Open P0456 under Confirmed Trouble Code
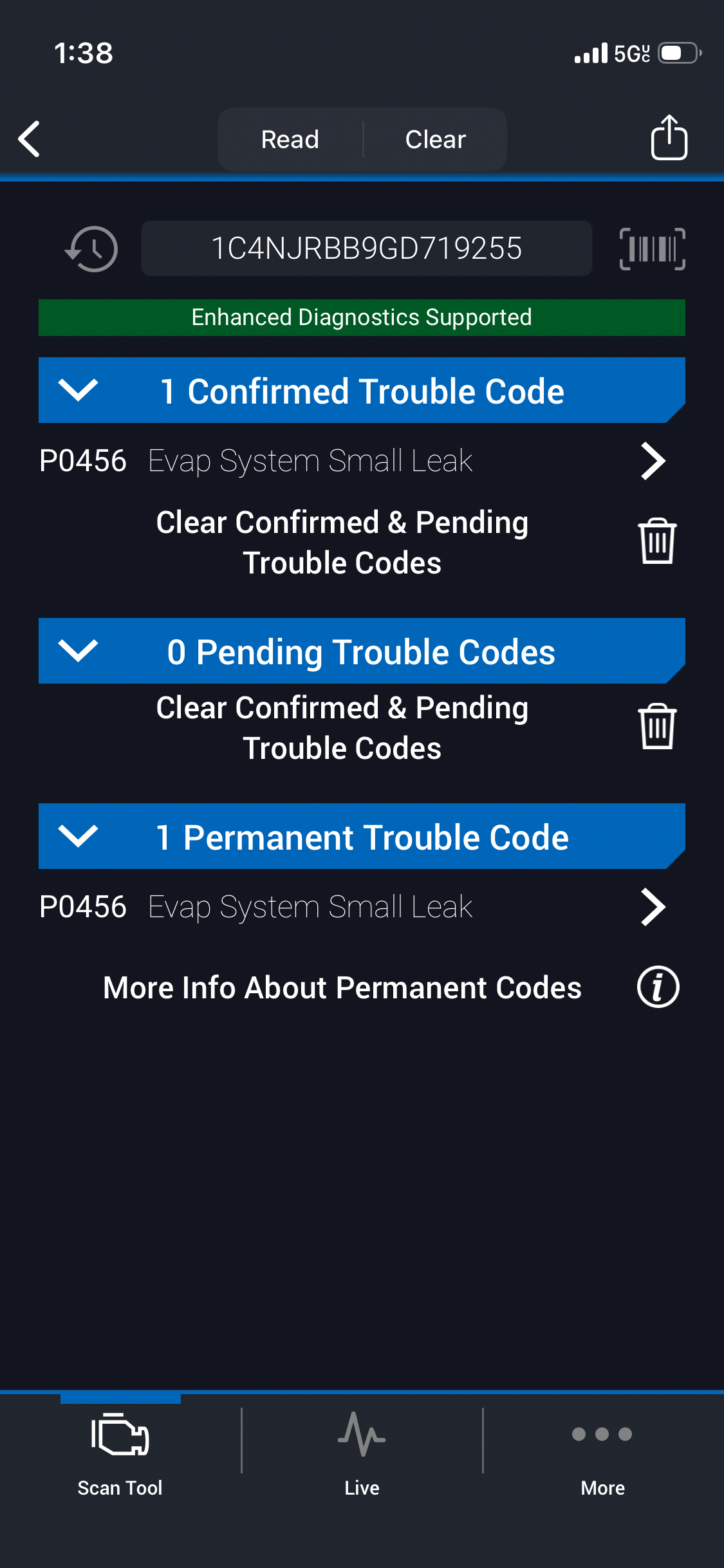This screenshot has width=724, height=1568. pyautogui.click(x=351, y=461)
